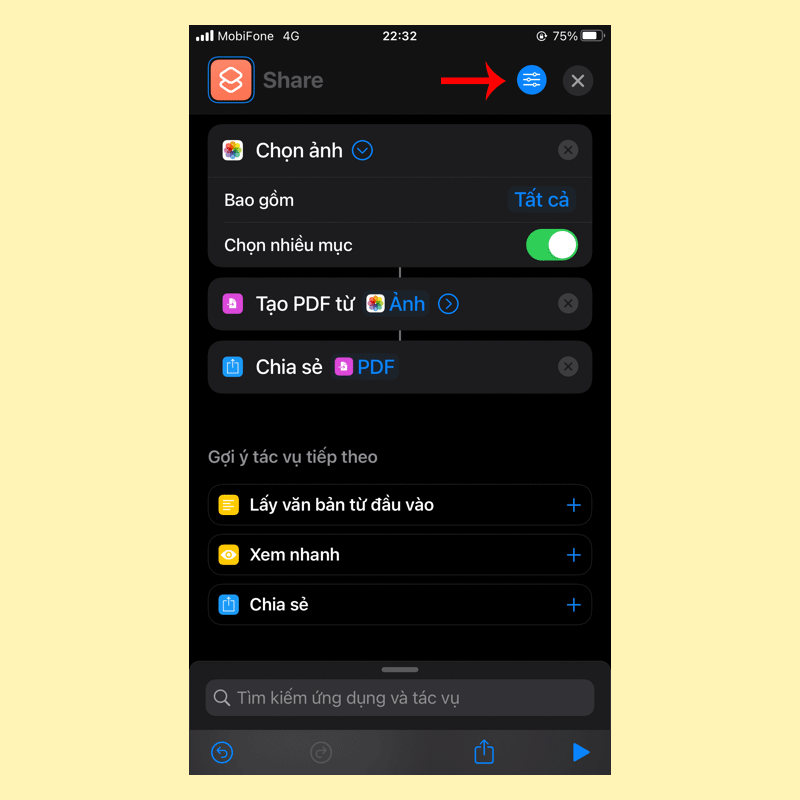Toggle Chọn nhiều mục switch off
Screen dimensions: 800x800
(552, 245)
